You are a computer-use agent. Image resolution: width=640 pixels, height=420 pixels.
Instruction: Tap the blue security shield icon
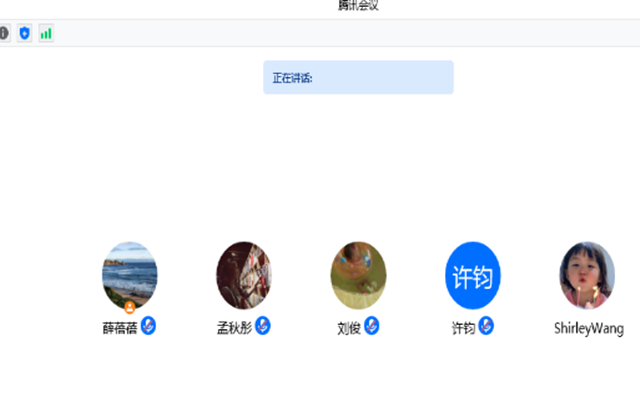(x=24, y=33)
